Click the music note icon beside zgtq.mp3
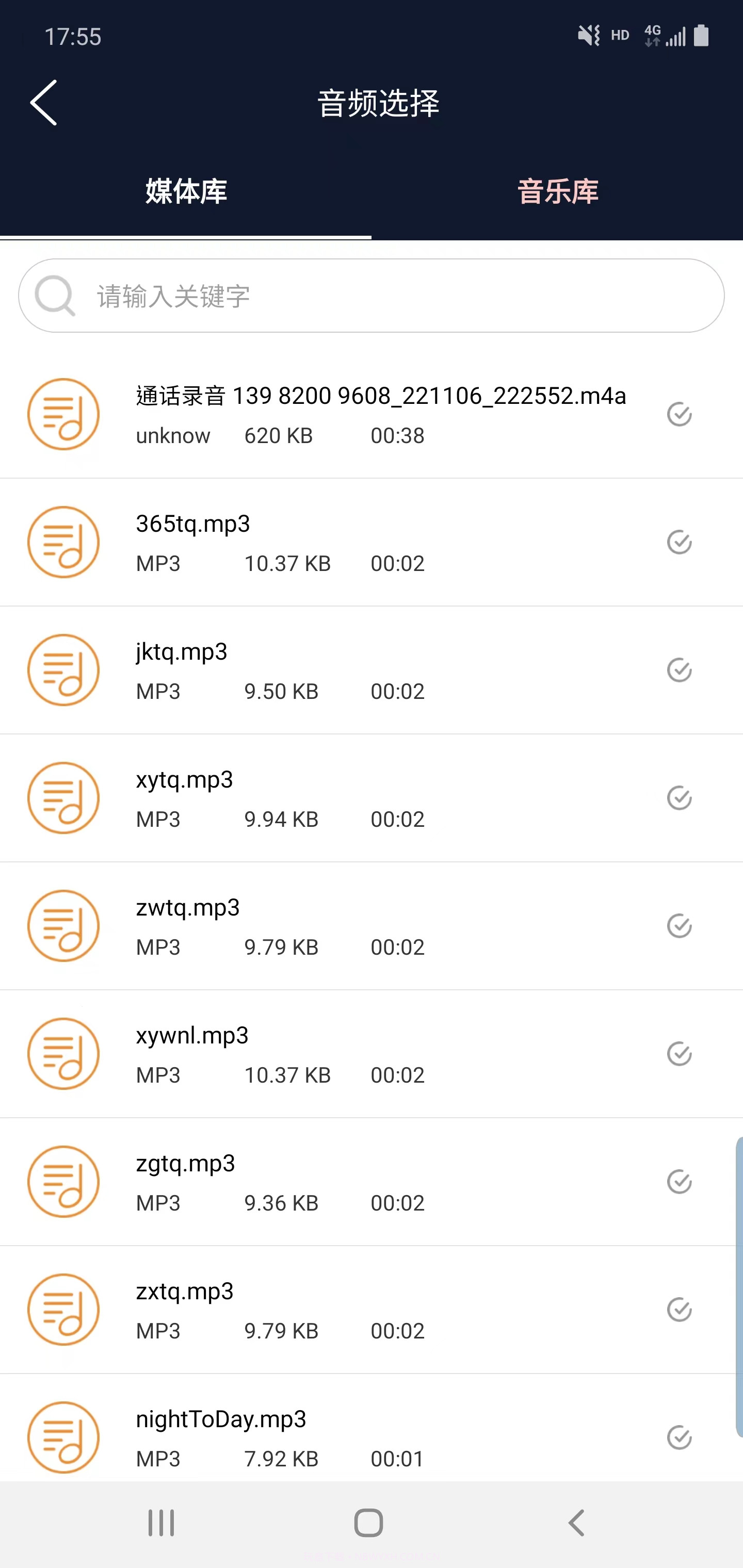 pyautogui.click(x=63, y=1182)
